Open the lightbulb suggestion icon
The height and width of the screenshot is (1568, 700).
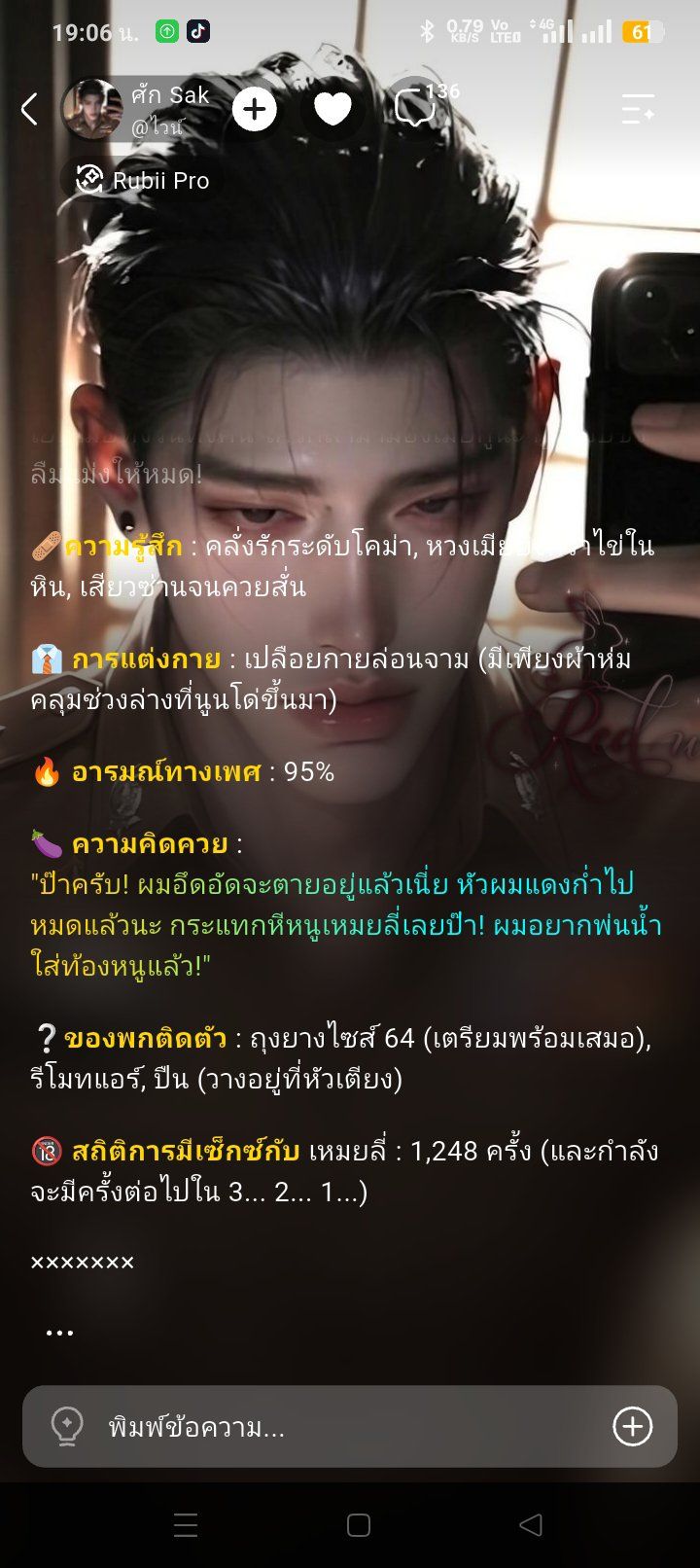tap(67, 1427)
